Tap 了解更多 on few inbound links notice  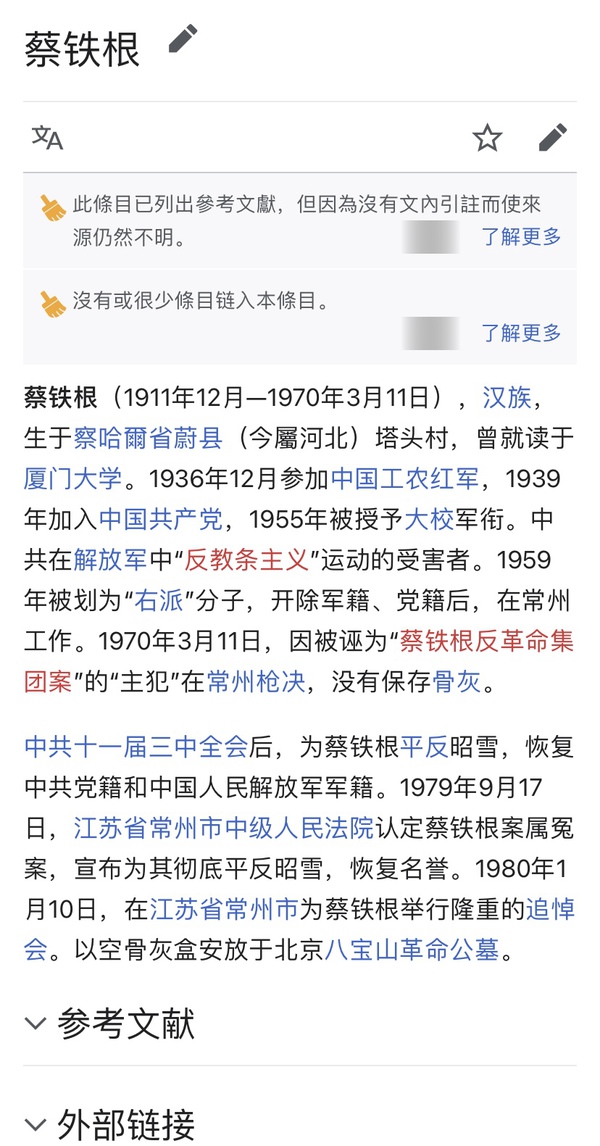pos(521,333)
